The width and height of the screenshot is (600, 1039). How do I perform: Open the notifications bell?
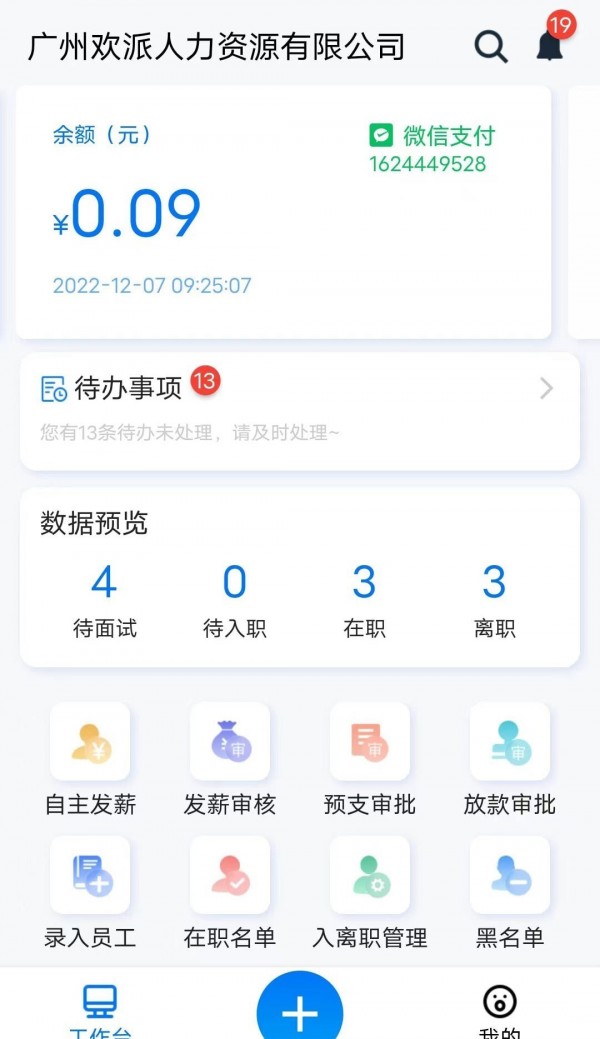tap(550, 46)
